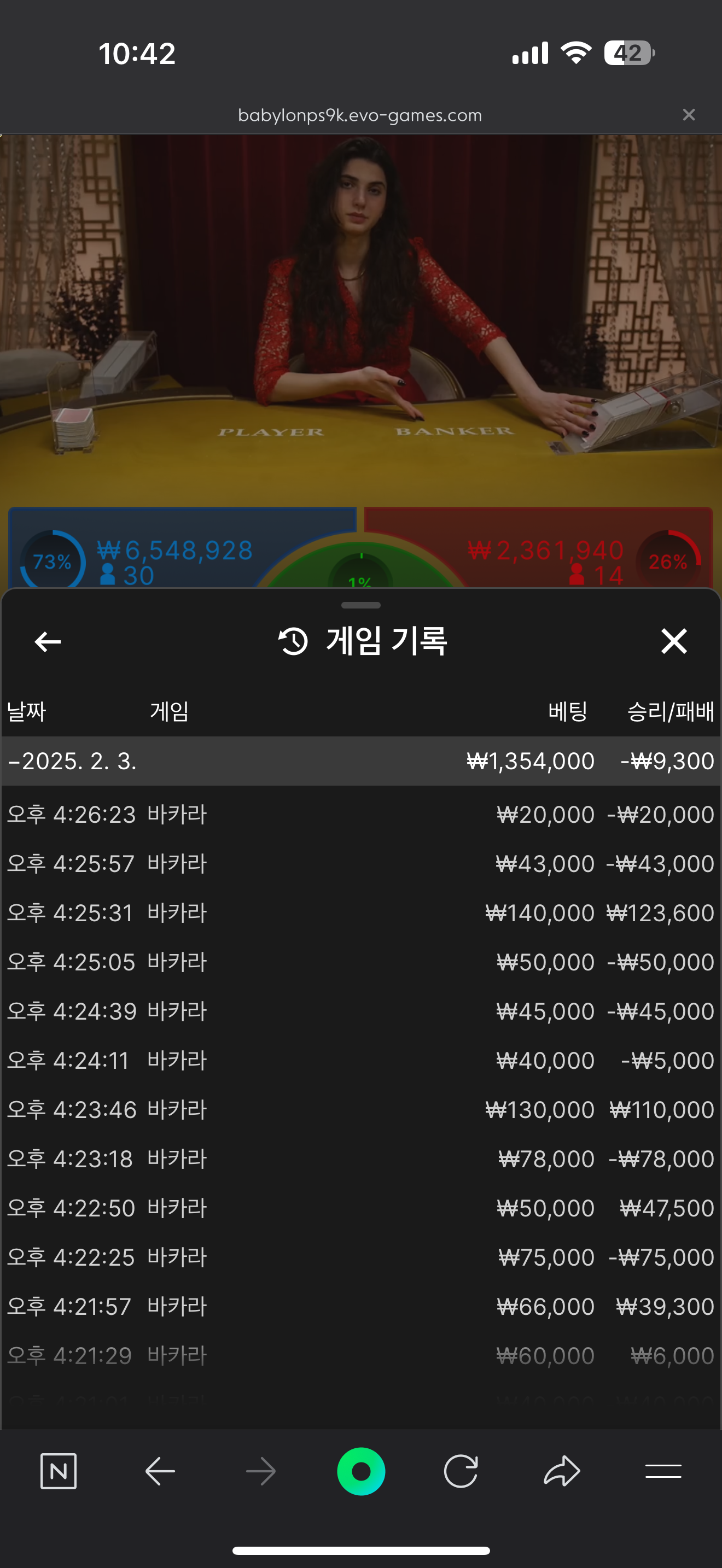722x1568 pixels.
Task: Close the in-app browser page
Action: [689, 115]
